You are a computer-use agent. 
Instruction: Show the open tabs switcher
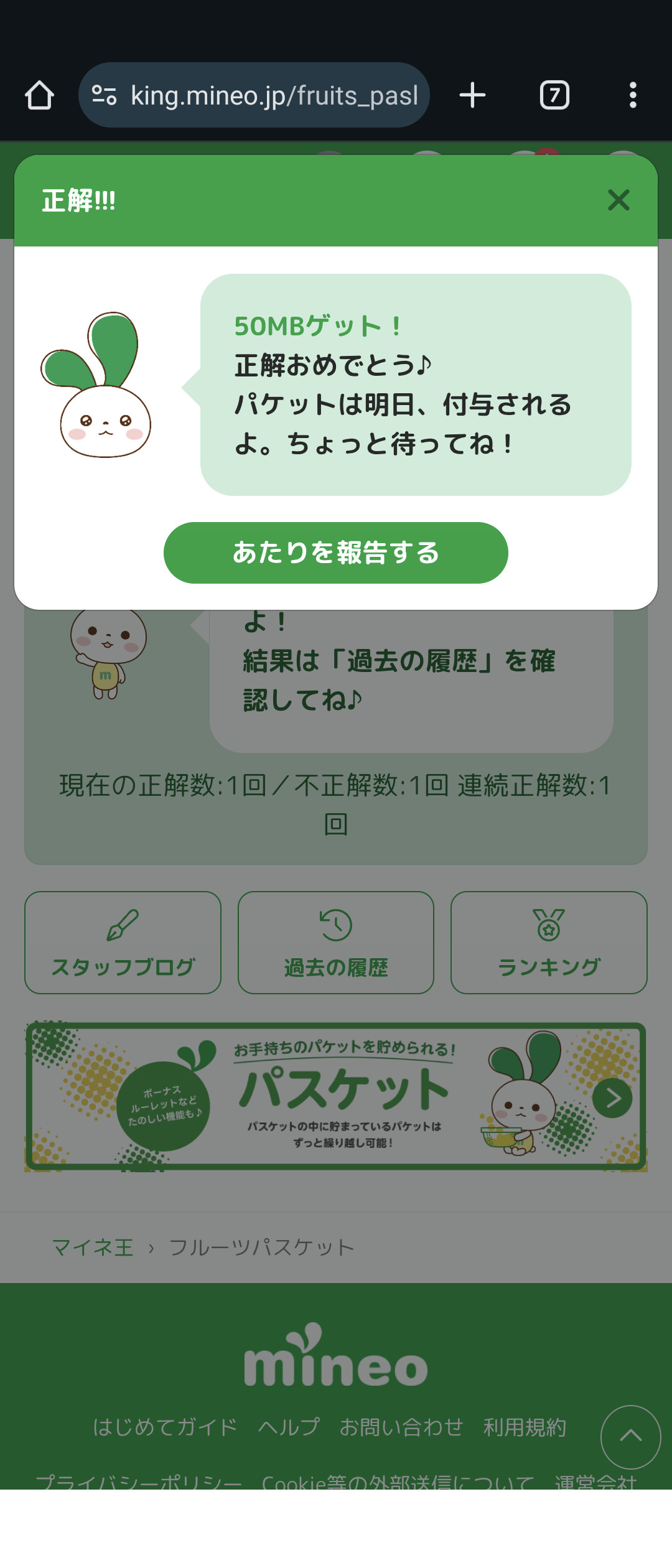click(x=554, y=95)
